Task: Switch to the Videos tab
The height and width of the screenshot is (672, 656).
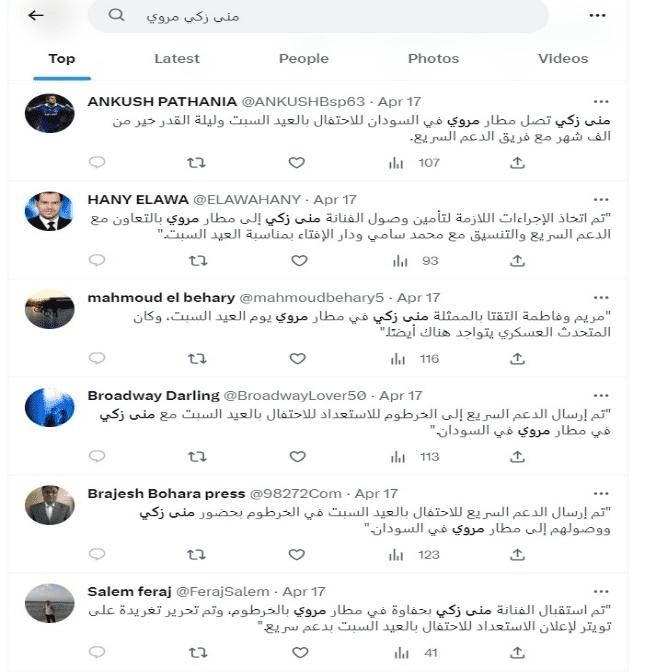Action: click(x=563, y=59)
